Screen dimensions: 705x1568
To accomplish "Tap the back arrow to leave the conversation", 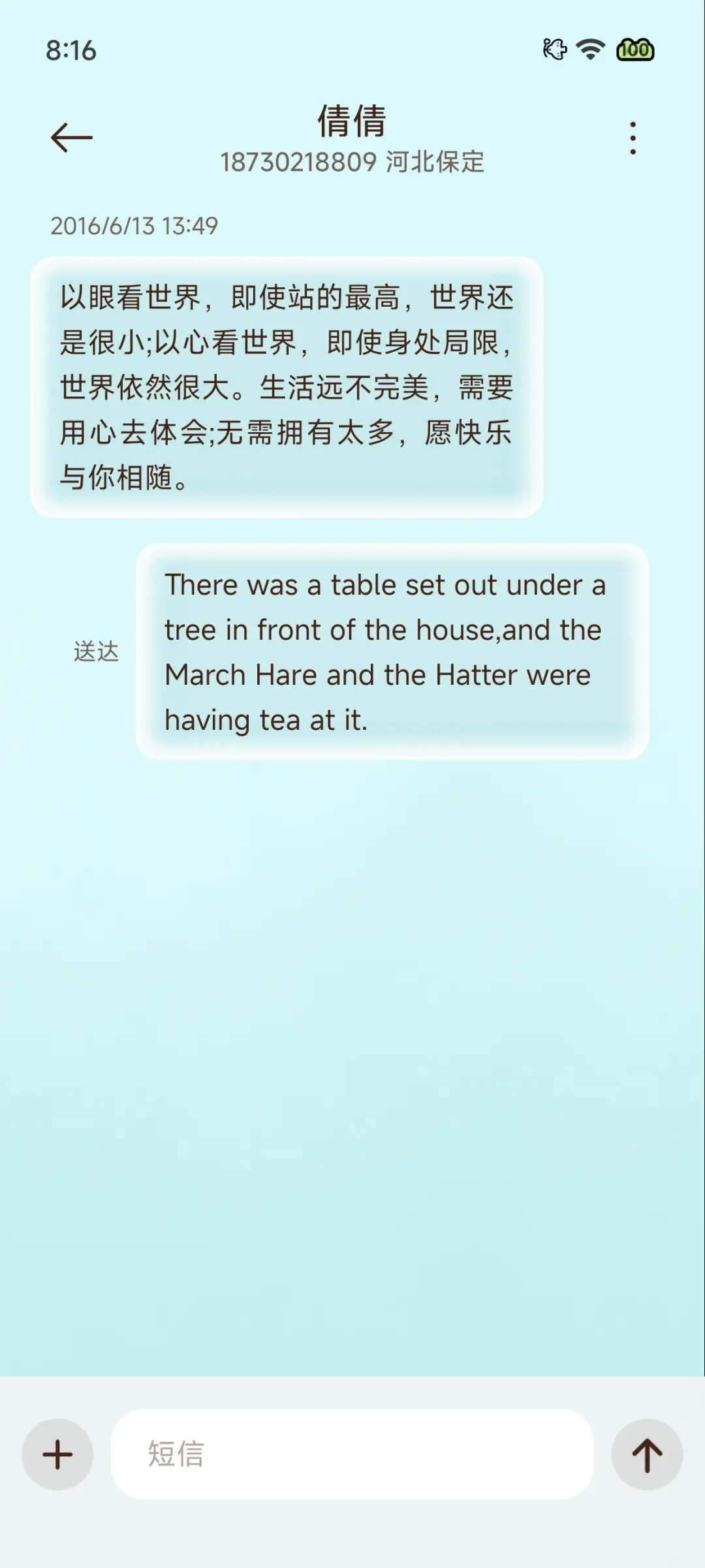I will [70, 137].
